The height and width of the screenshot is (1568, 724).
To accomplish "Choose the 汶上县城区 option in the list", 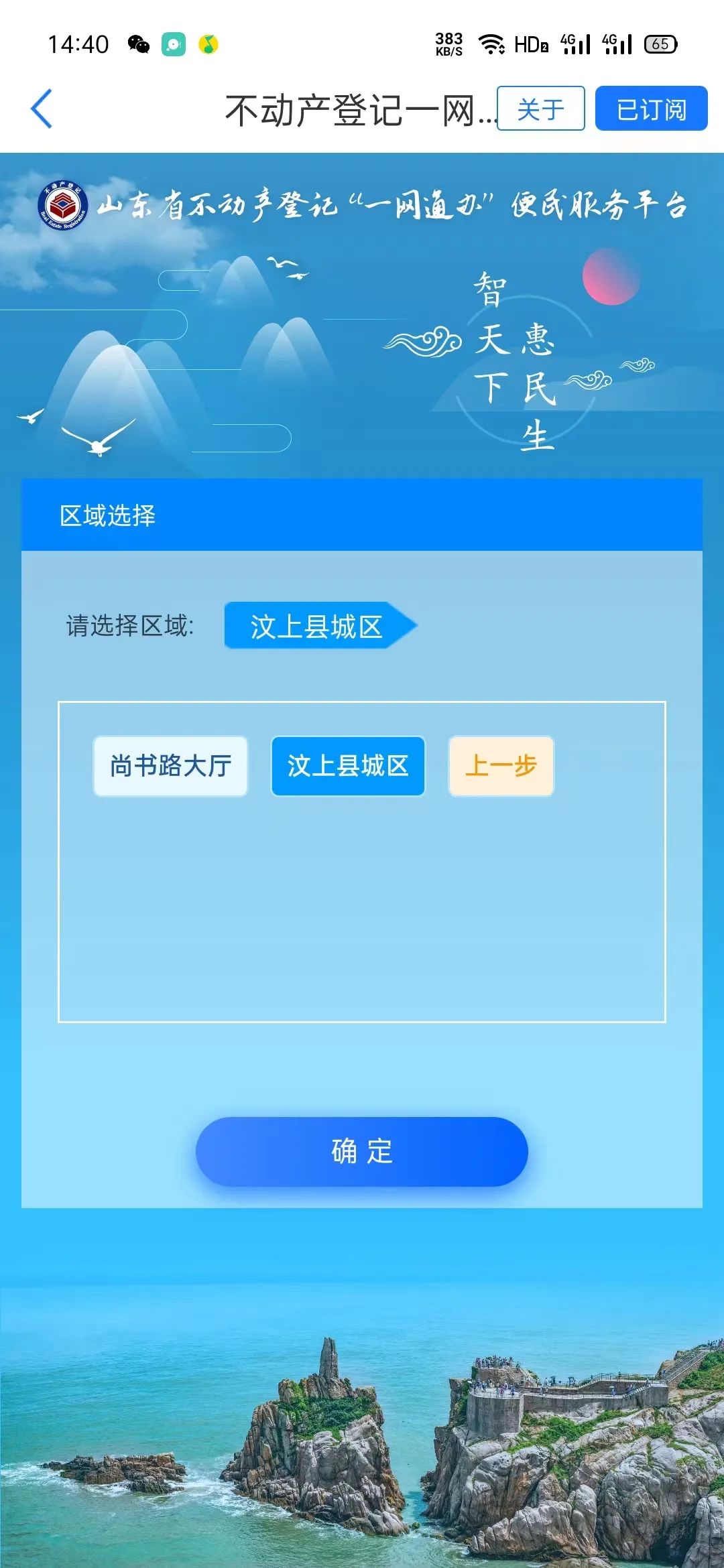I will coord(348,766).
